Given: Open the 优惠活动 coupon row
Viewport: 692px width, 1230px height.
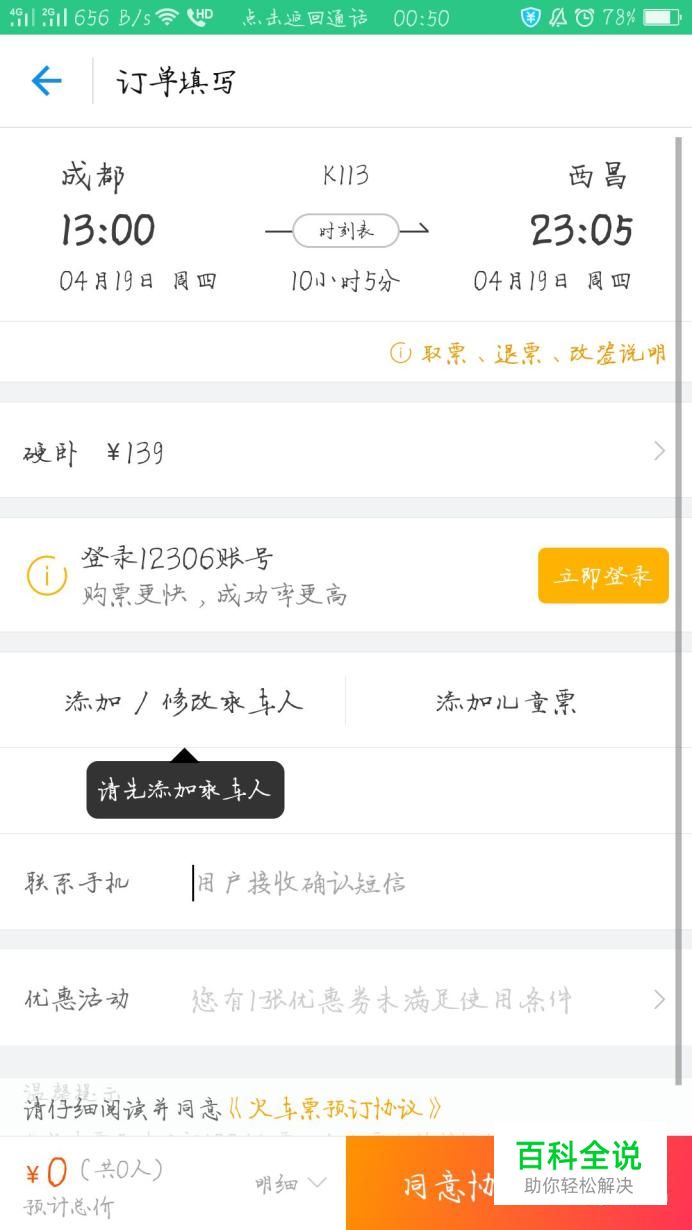Looking at the screenshot, I should click(x=346, y=999).
